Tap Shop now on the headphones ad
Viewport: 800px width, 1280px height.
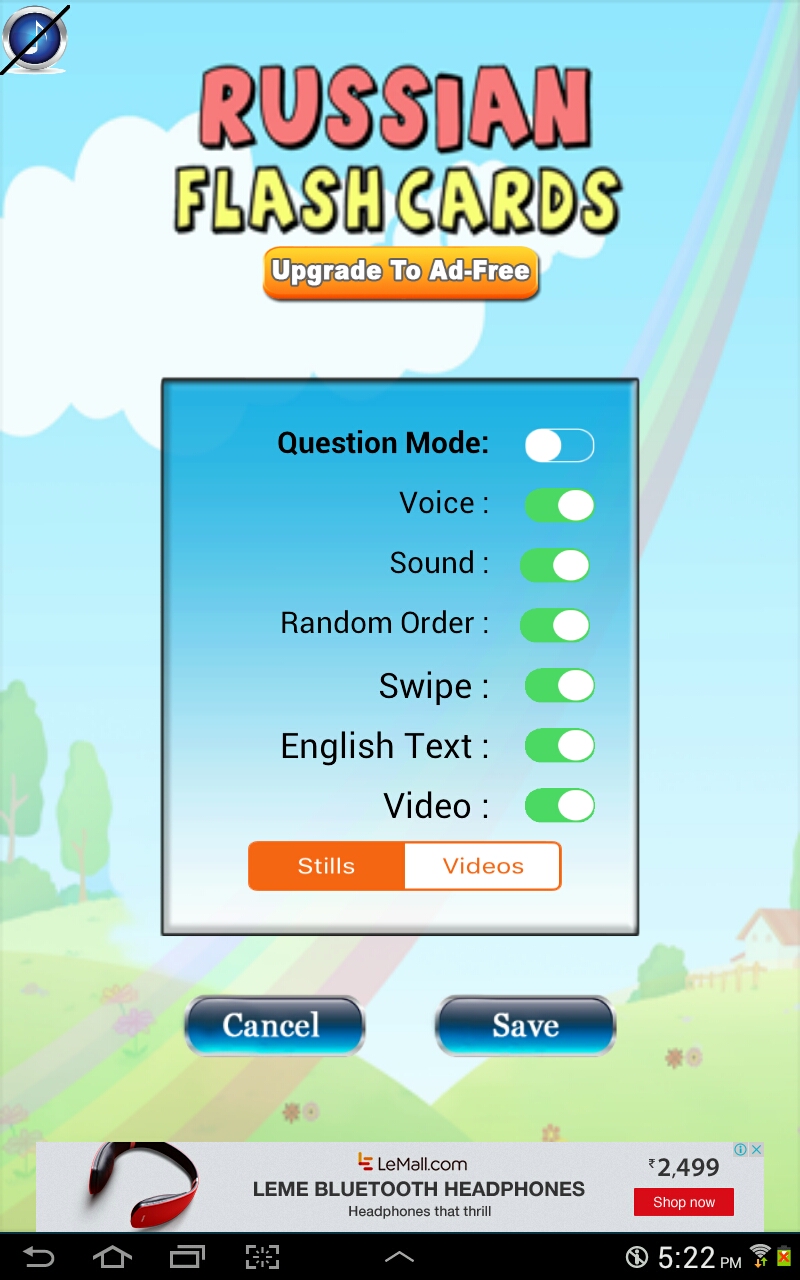coord(683,1202)
